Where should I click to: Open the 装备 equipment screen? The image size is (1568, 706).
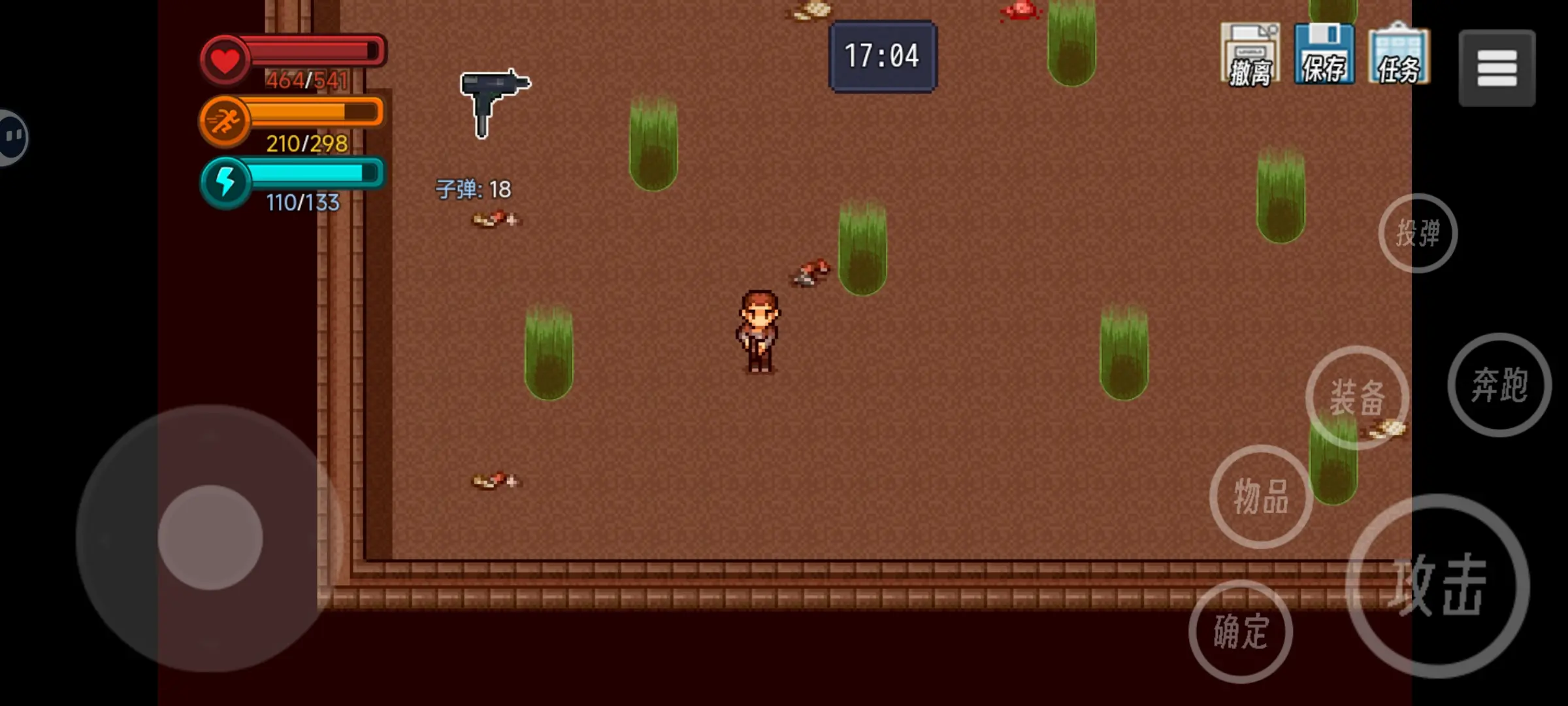coord(1358,397)
